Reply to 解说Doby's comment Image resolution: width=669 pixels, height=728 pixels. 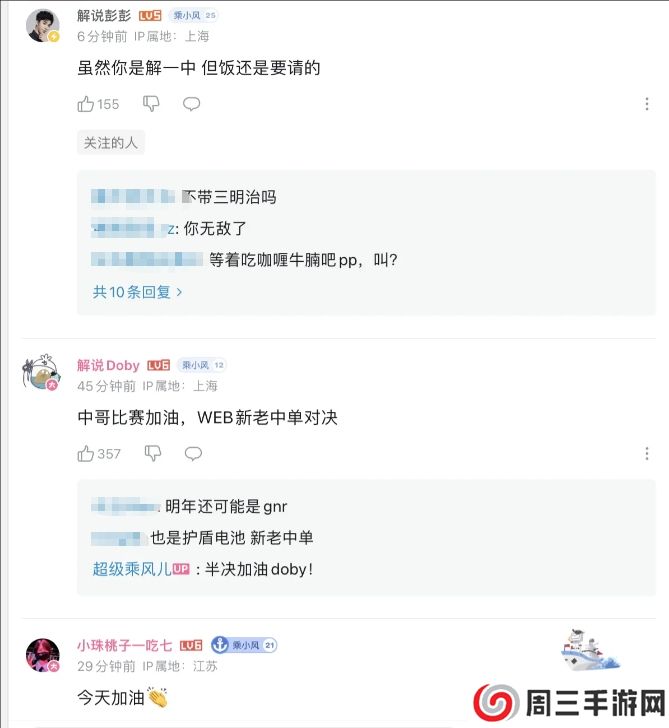(x=193, y=454)
